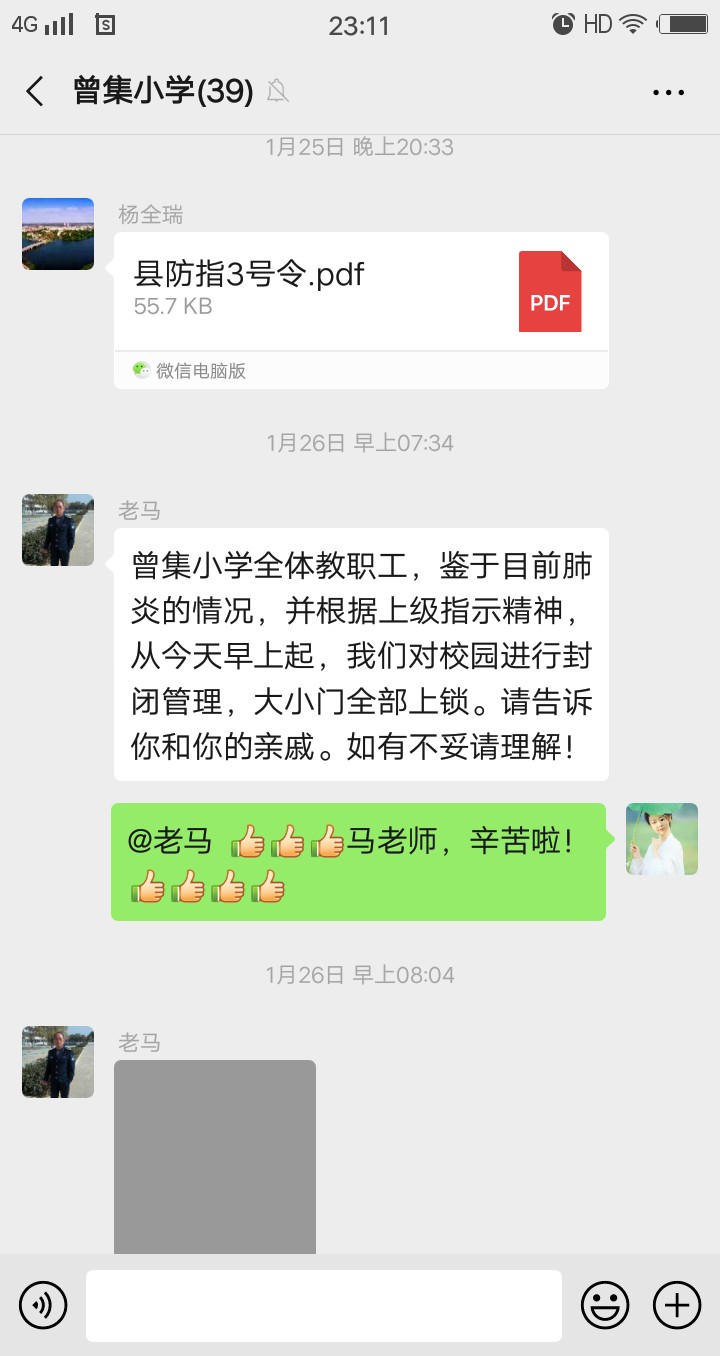The width and height of the screenshot is (720, 1356).
Task: Open the PDF icon on 县防指3号令.pdf
Action: [x=549, y=291]
